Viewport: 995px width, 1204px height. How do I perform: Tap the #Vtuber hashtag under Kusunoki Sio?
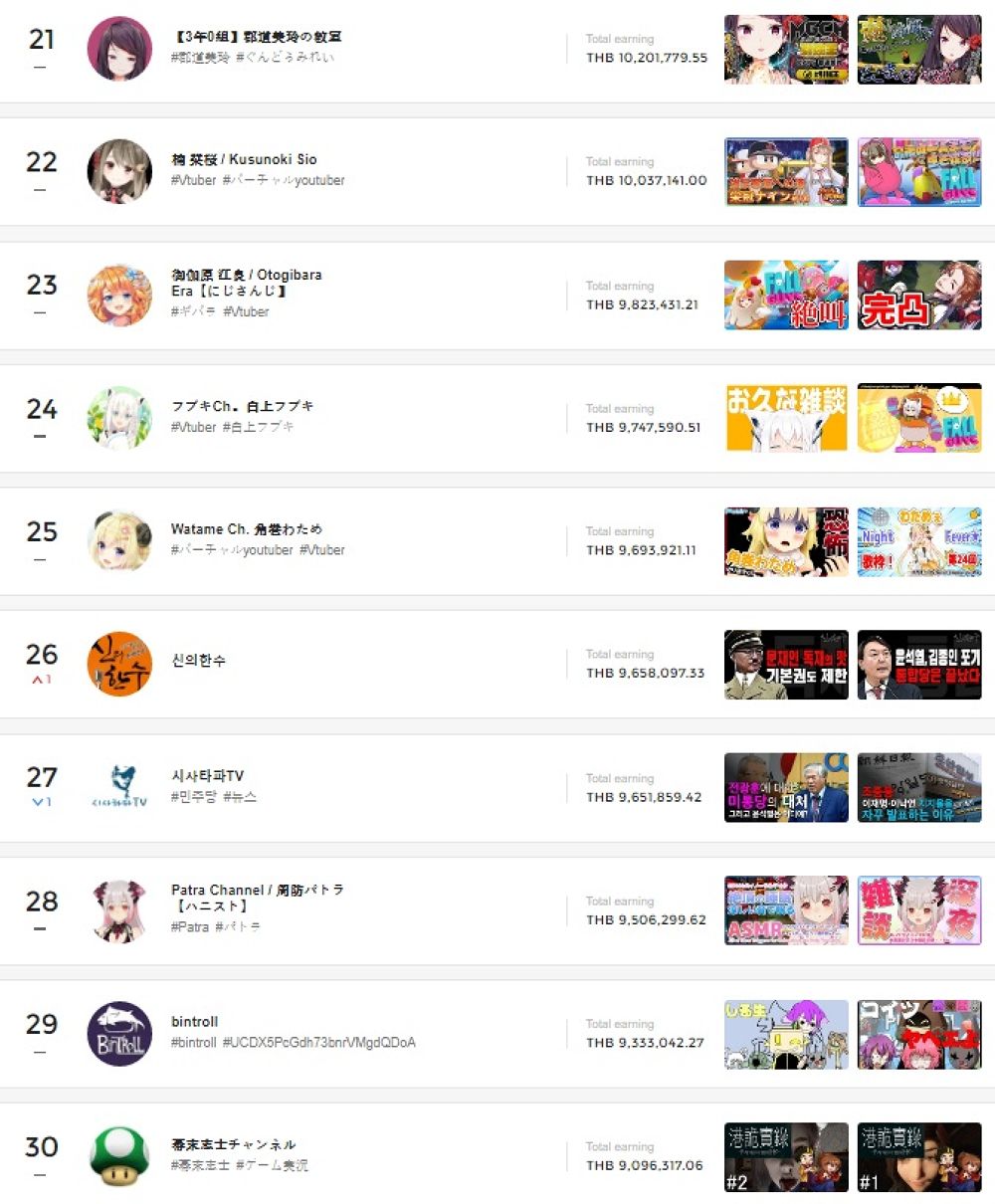[x=193, y=181]
